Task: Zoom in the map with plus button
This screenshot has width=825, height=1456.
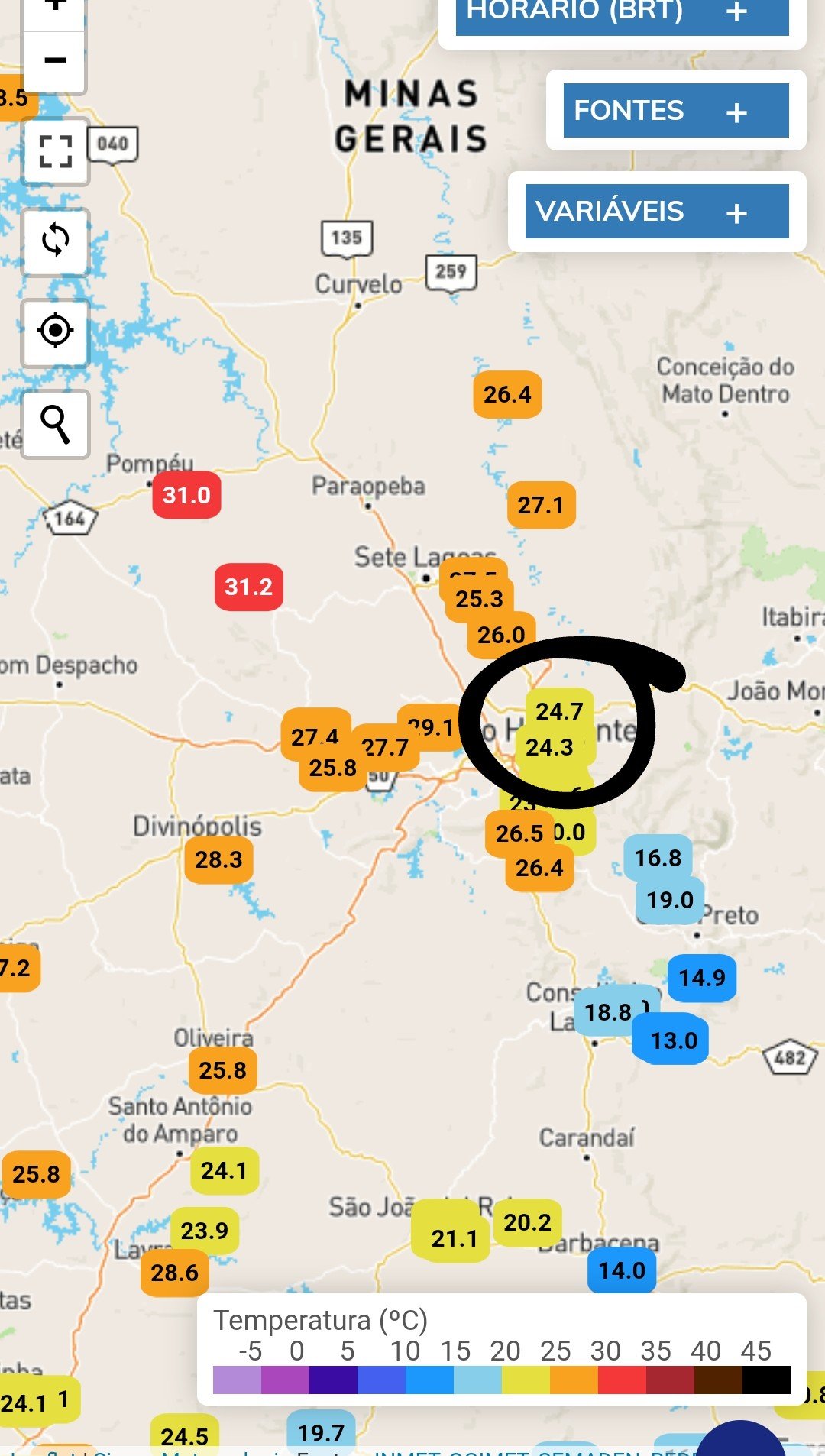Action: tap(55, 8)
